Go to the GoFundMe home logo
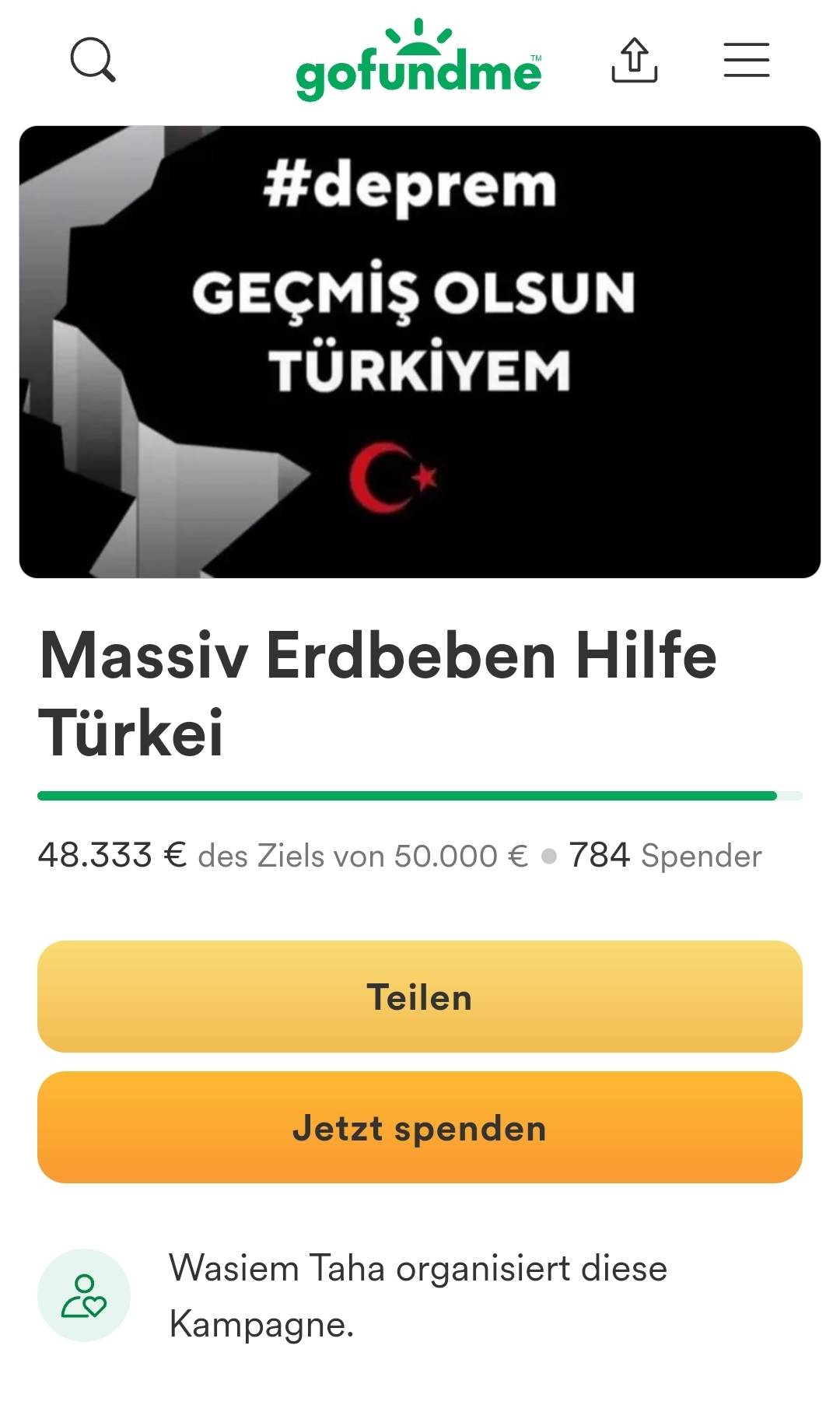Screen dimensions: 840x1405 click(418, 62)
